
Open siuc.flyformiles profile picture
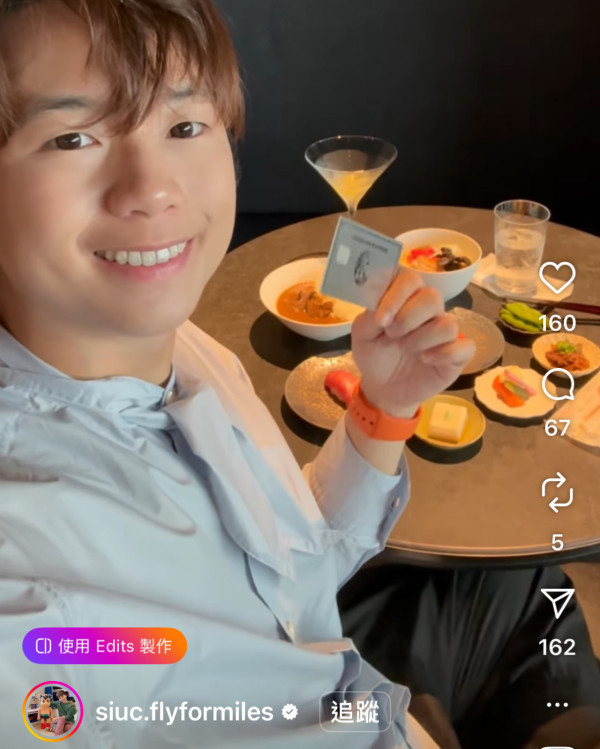tap(52, 711)
